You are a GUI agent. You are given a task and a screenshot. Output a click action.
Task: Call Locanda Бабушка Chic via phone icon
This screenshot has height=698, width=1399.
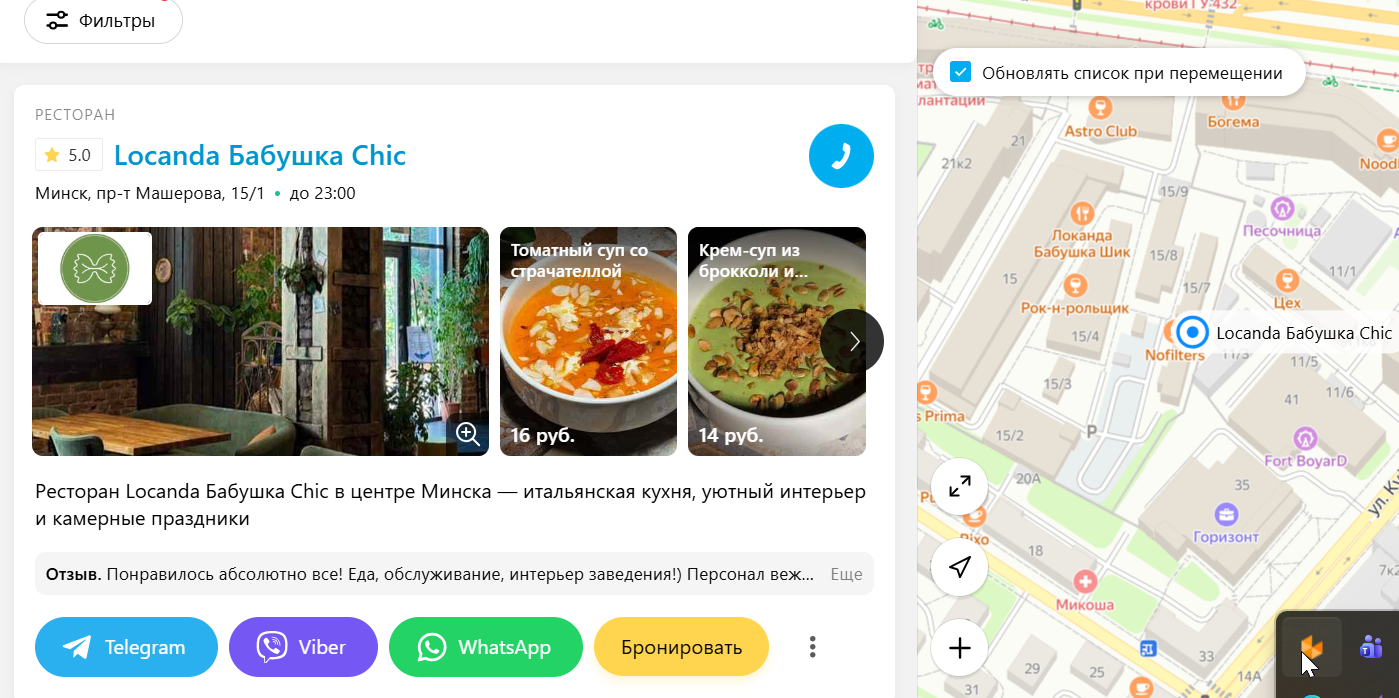click(841, 156)
